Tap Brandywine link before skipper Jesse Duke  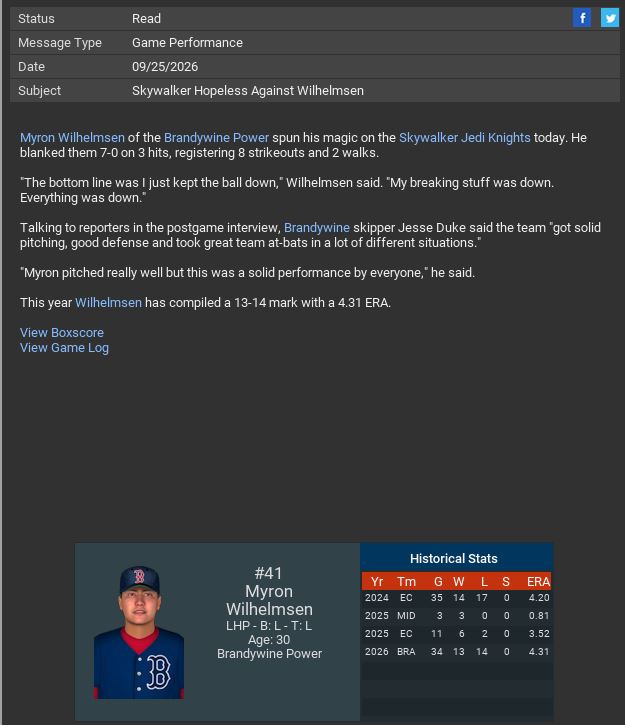317,228
